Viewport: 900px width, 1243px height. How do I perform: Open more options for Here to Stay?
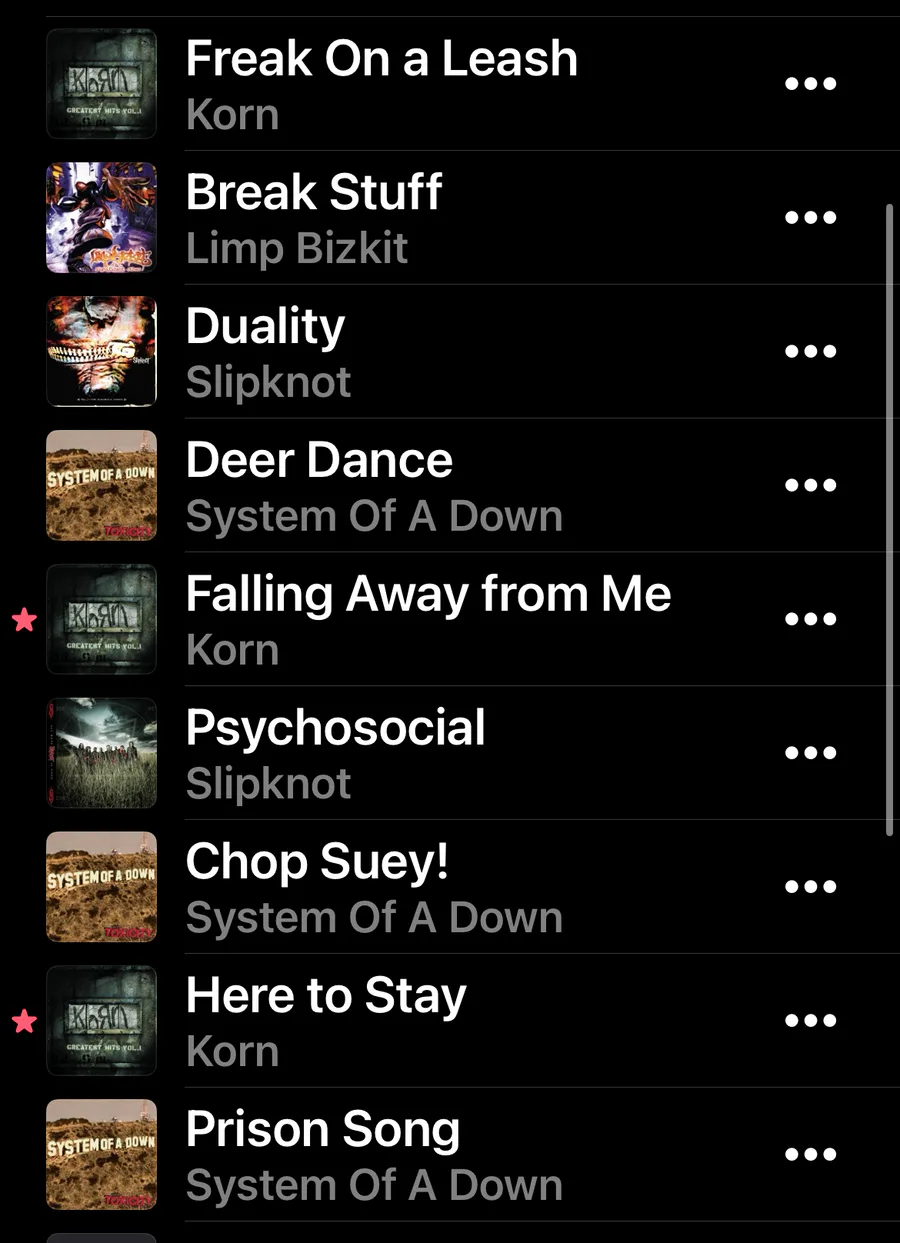[810, 1021]
